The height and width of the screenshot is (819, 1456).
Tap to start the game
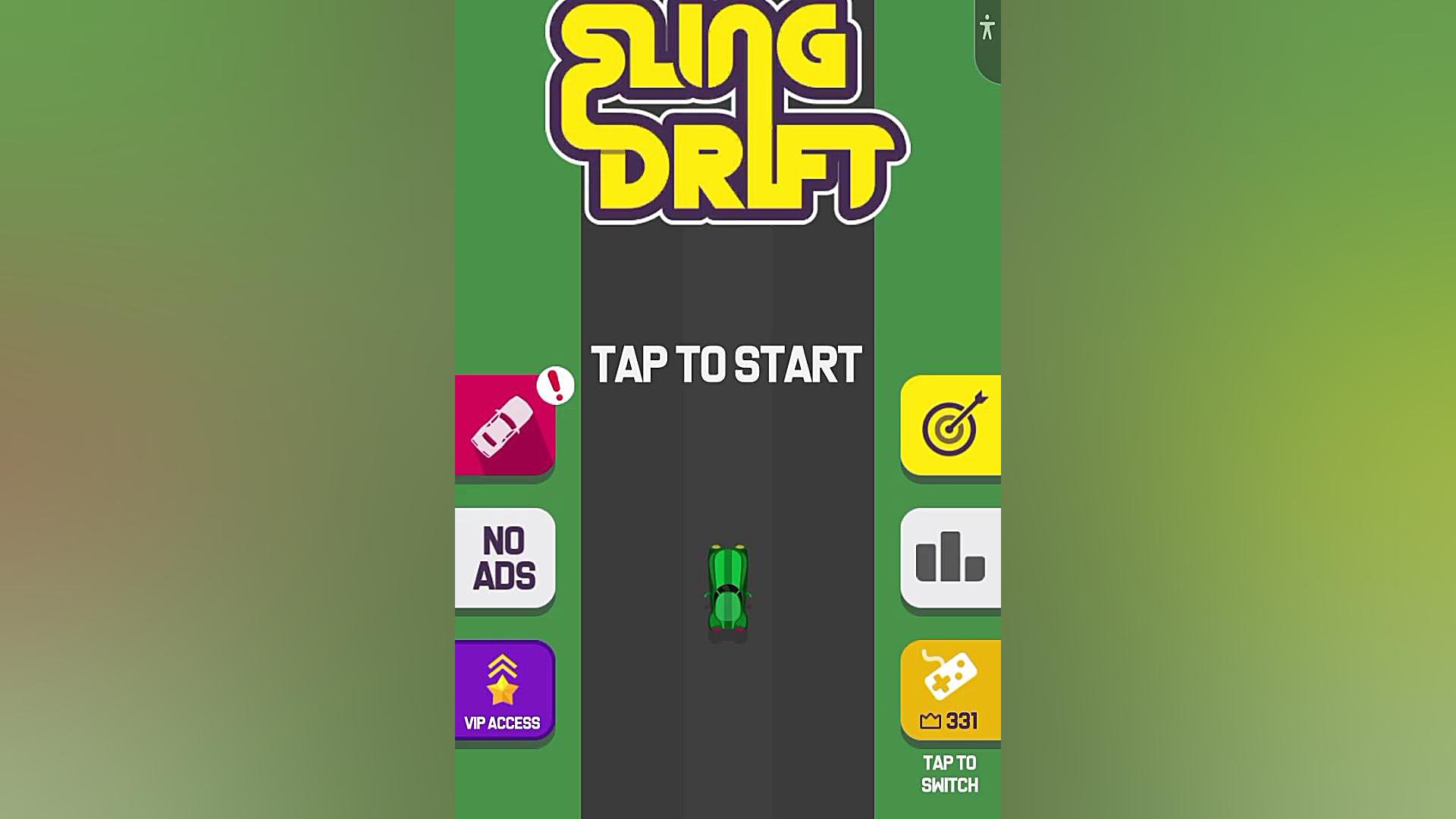[x=726, y=365]
